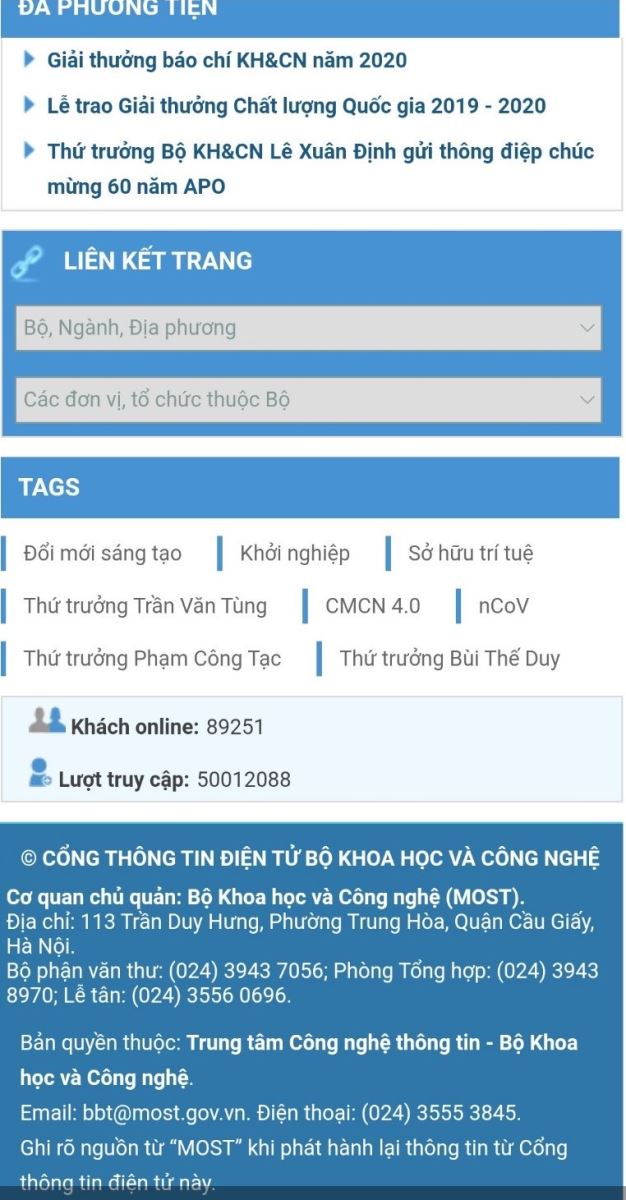Open Lễ trao Giải thưởng Chất lượng Quốc gia link
626x1200 pixels.
point(296,106)
